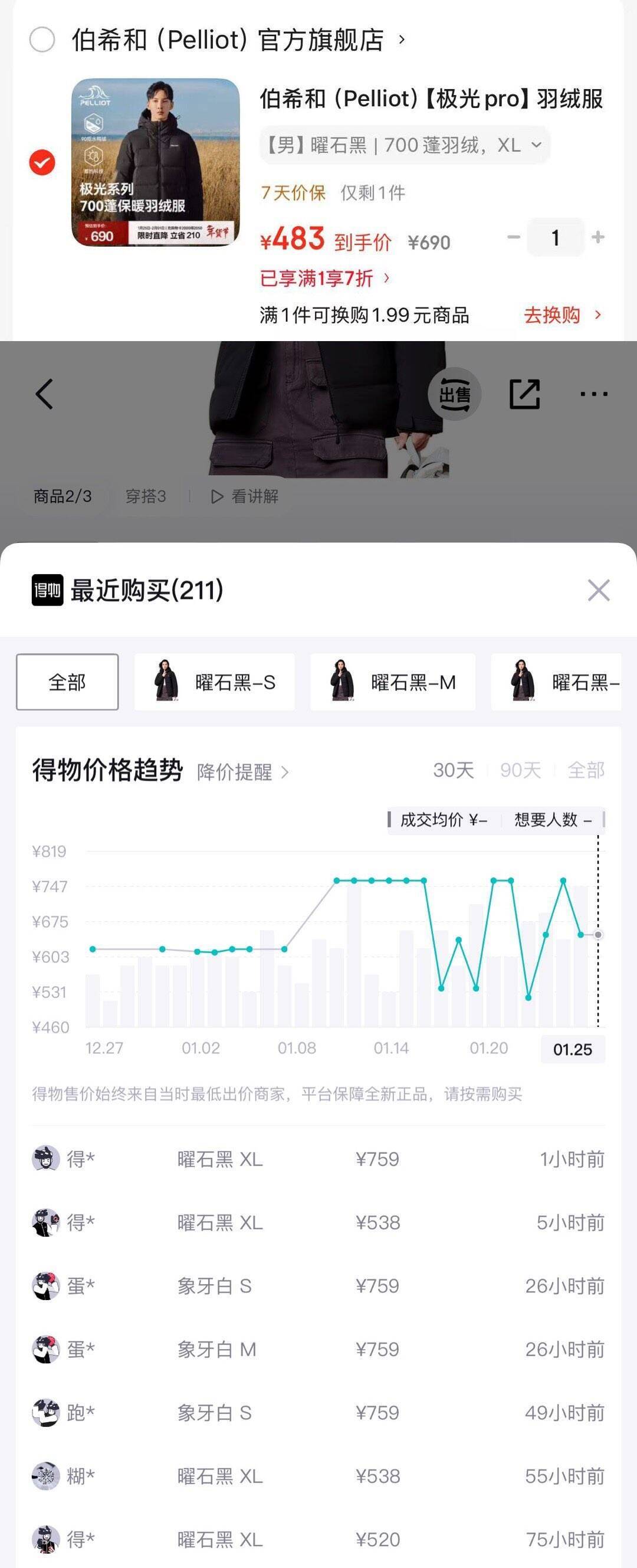Open the 曜石黑 700蓬羽绒 XL variant dropdown
The height and width of the screenshot is (1568, 637).
[405, 146]
